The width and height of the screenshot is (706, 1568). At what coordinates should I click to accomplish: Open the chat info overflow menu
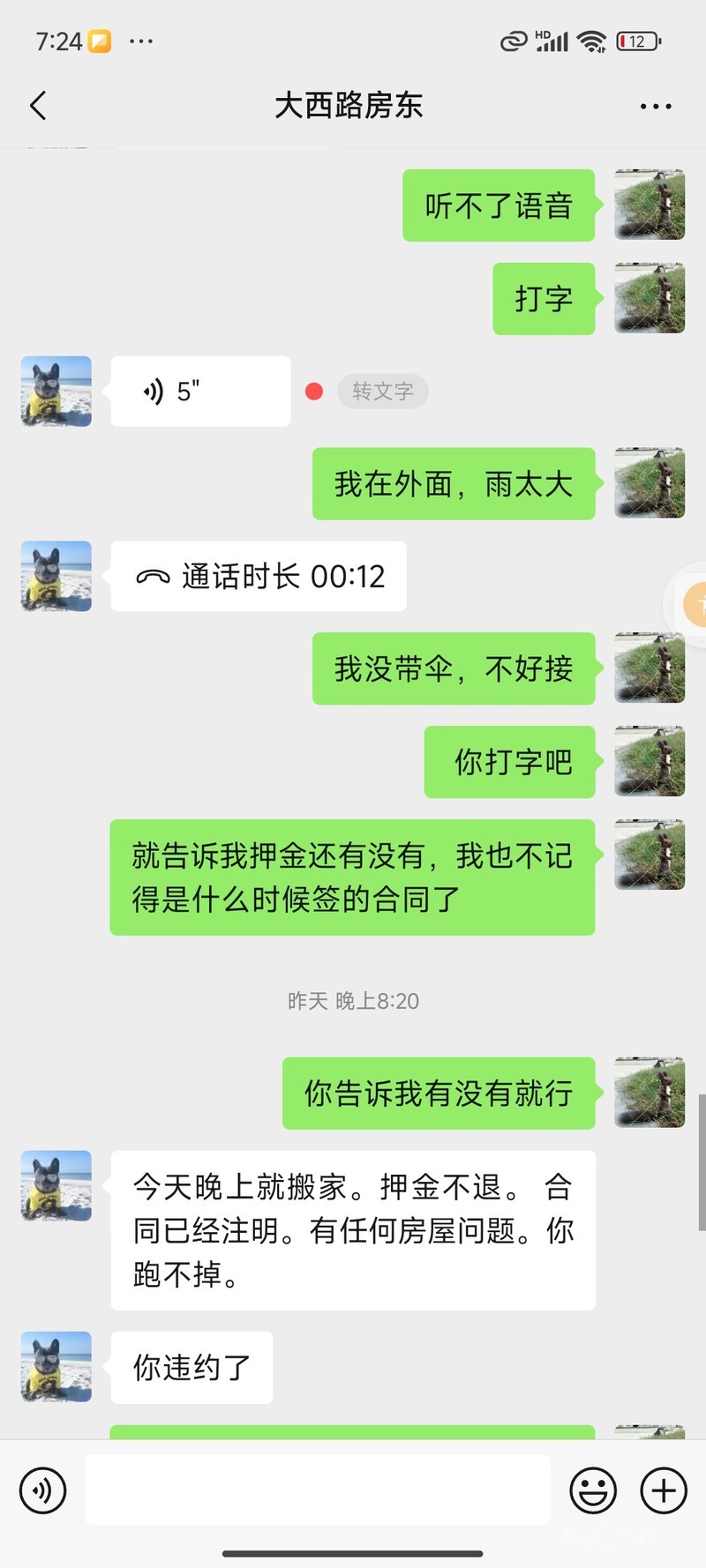[655, 106]
